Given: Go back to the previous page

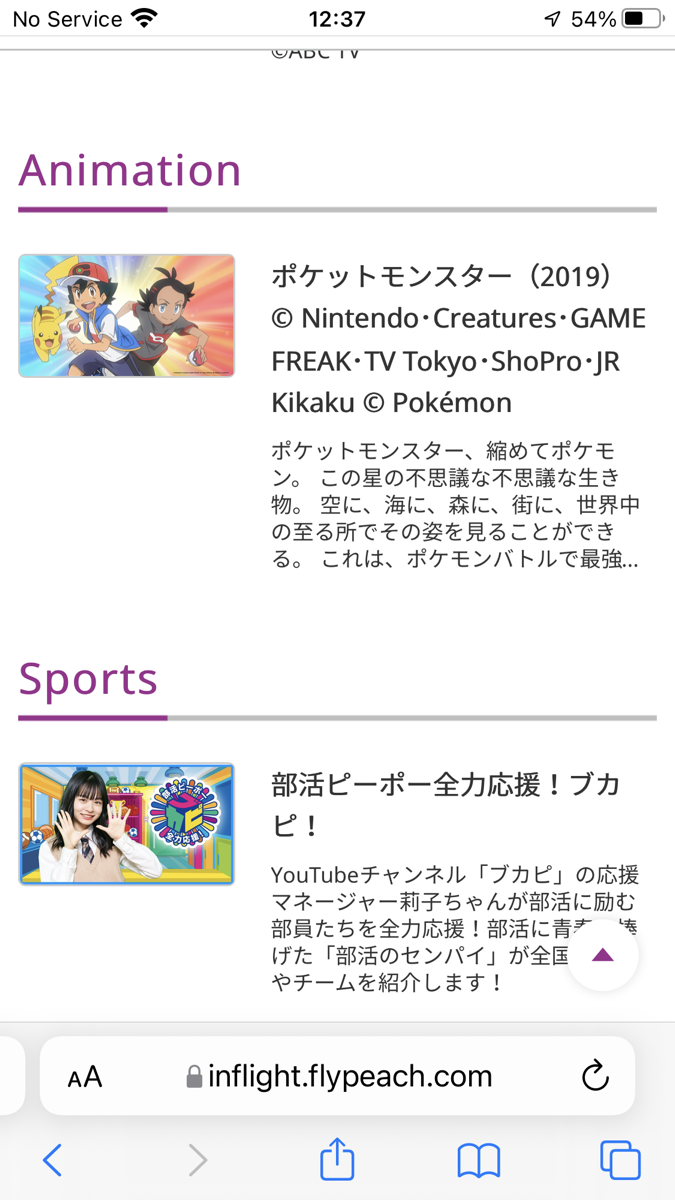Looking at the screenshot, I should coord(53,1160).
